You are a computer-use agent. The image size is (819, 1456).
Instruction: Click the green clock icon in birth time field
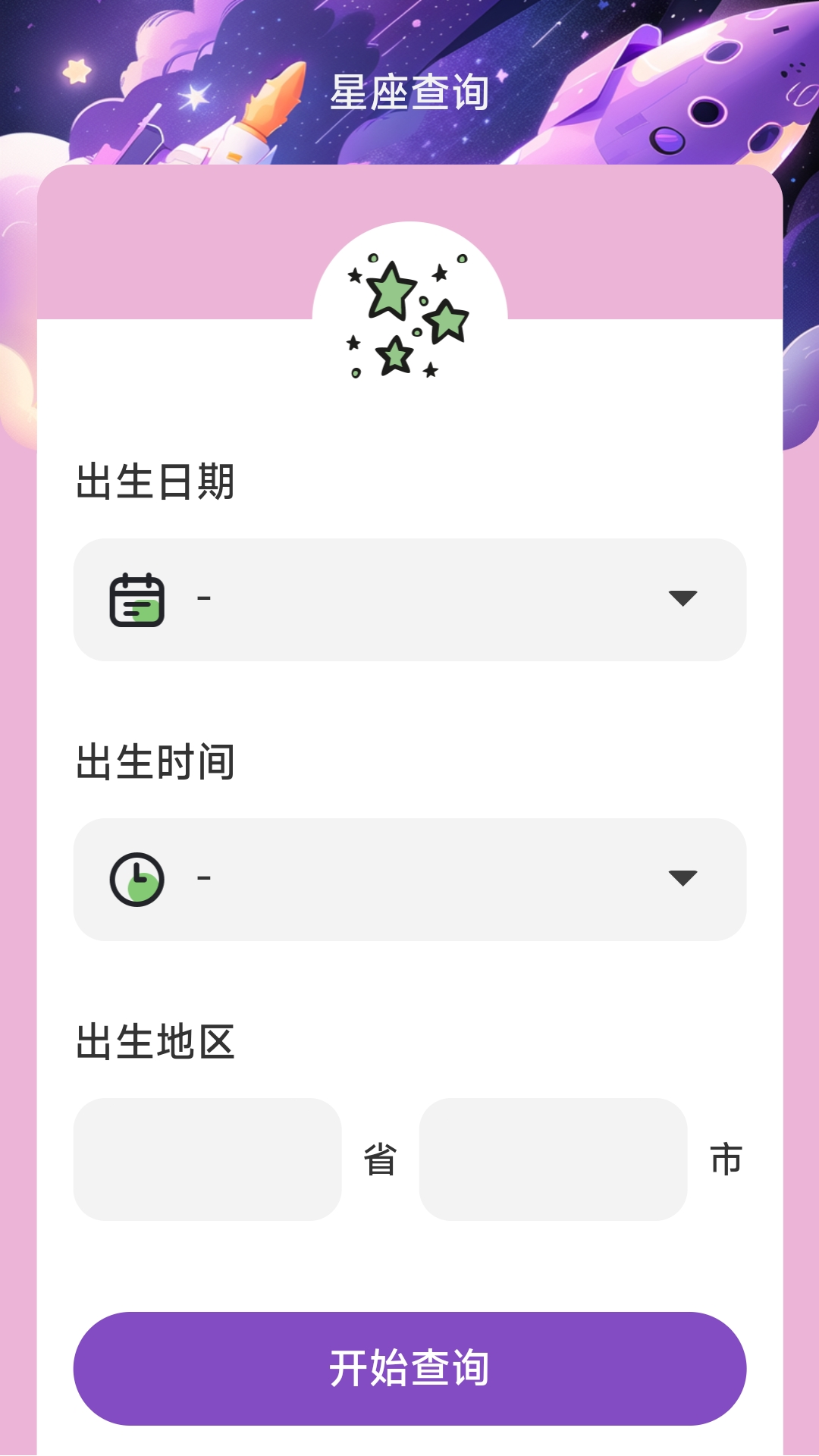[137, 880]
